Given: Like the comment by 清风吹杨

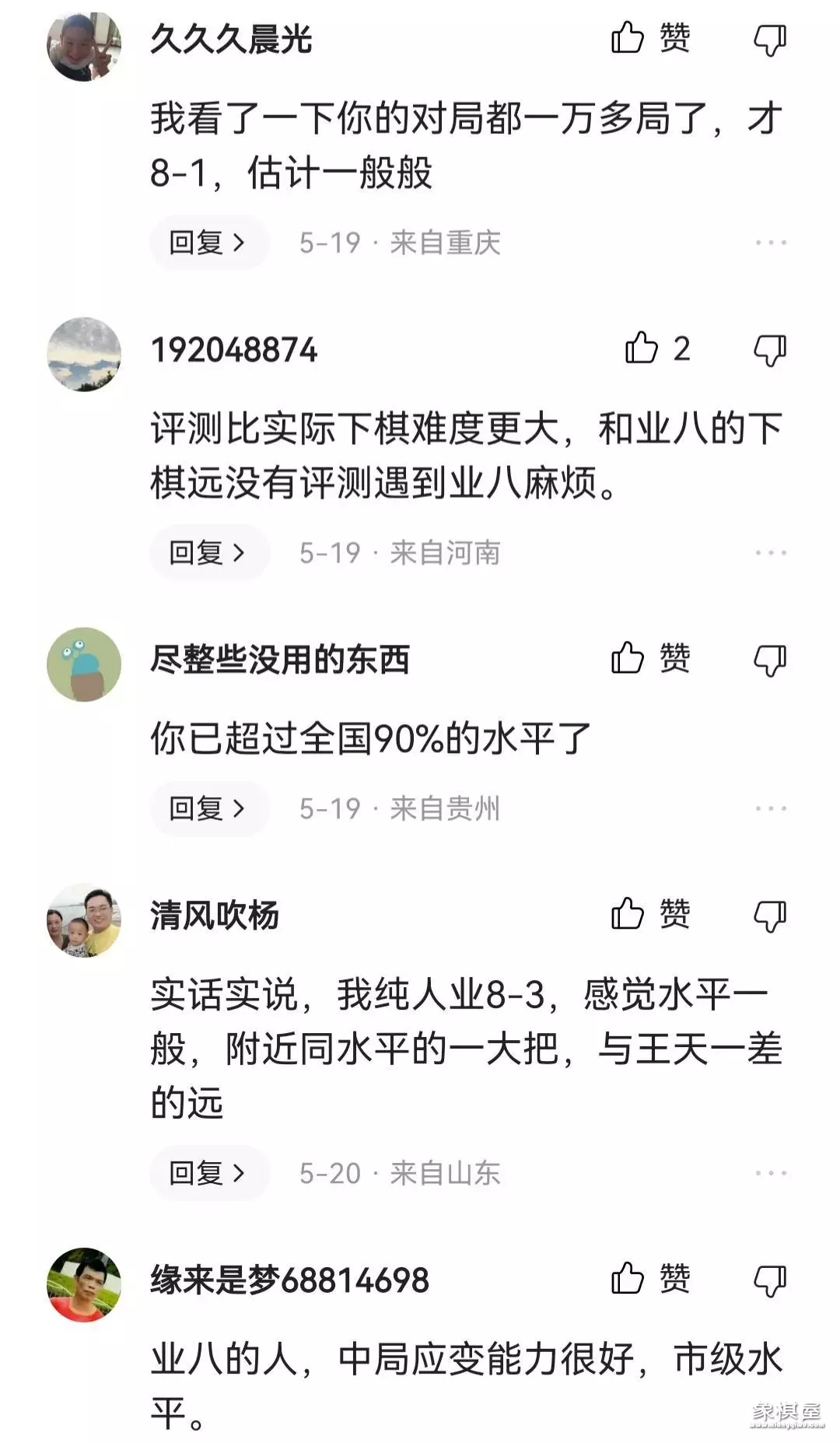Looking at the screenshot, I should click(x=628, y=914).
